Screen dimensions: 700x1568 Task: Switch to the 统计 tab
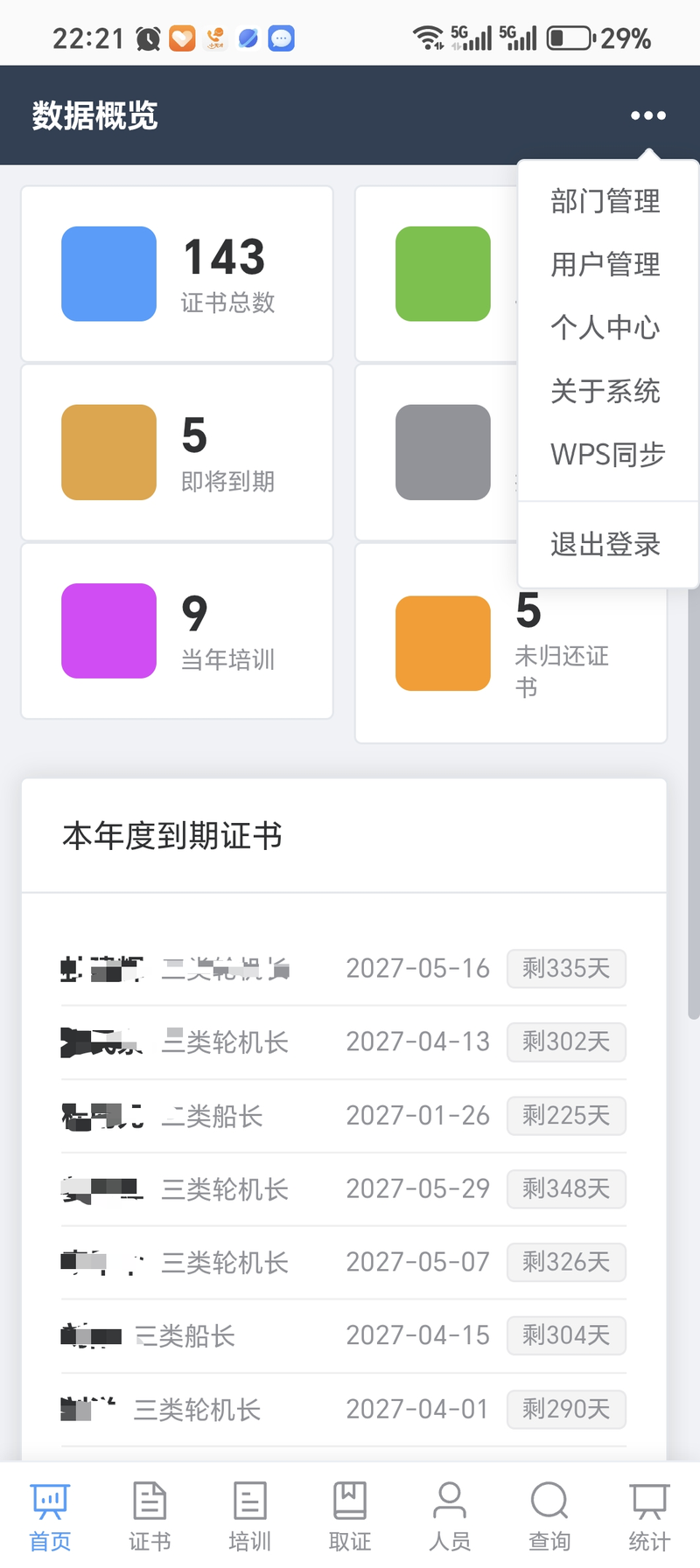tap(649, 1516)
